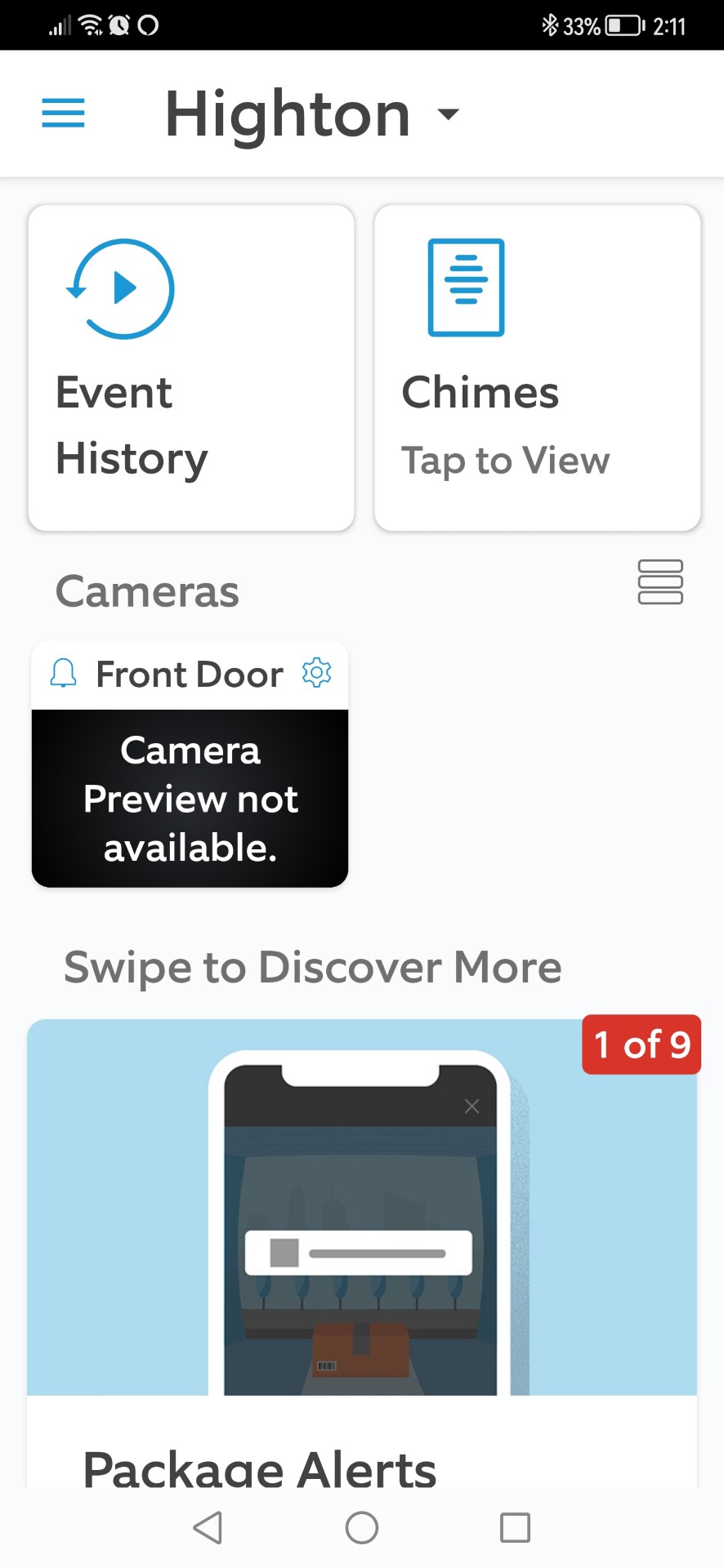Open the Event History card
Screen dimensions: 724x1568
point(191,367)
